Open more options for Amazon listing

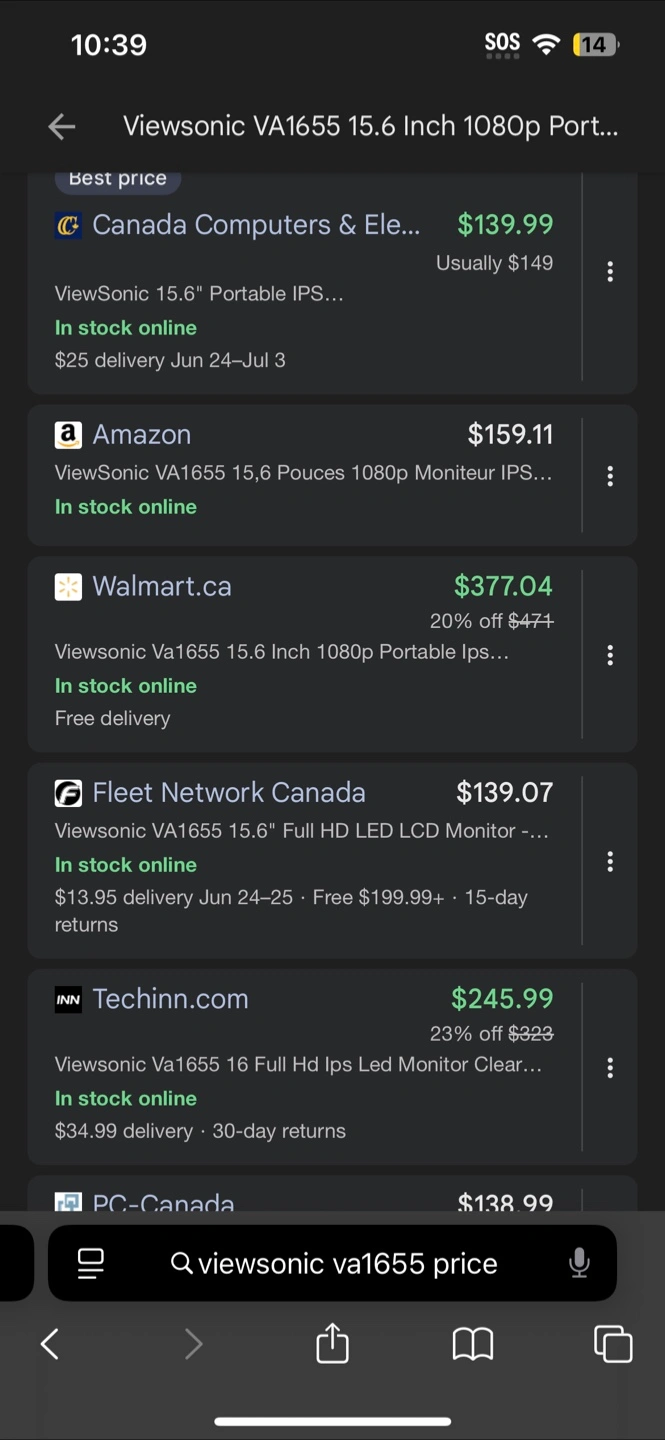click(610, 476)
